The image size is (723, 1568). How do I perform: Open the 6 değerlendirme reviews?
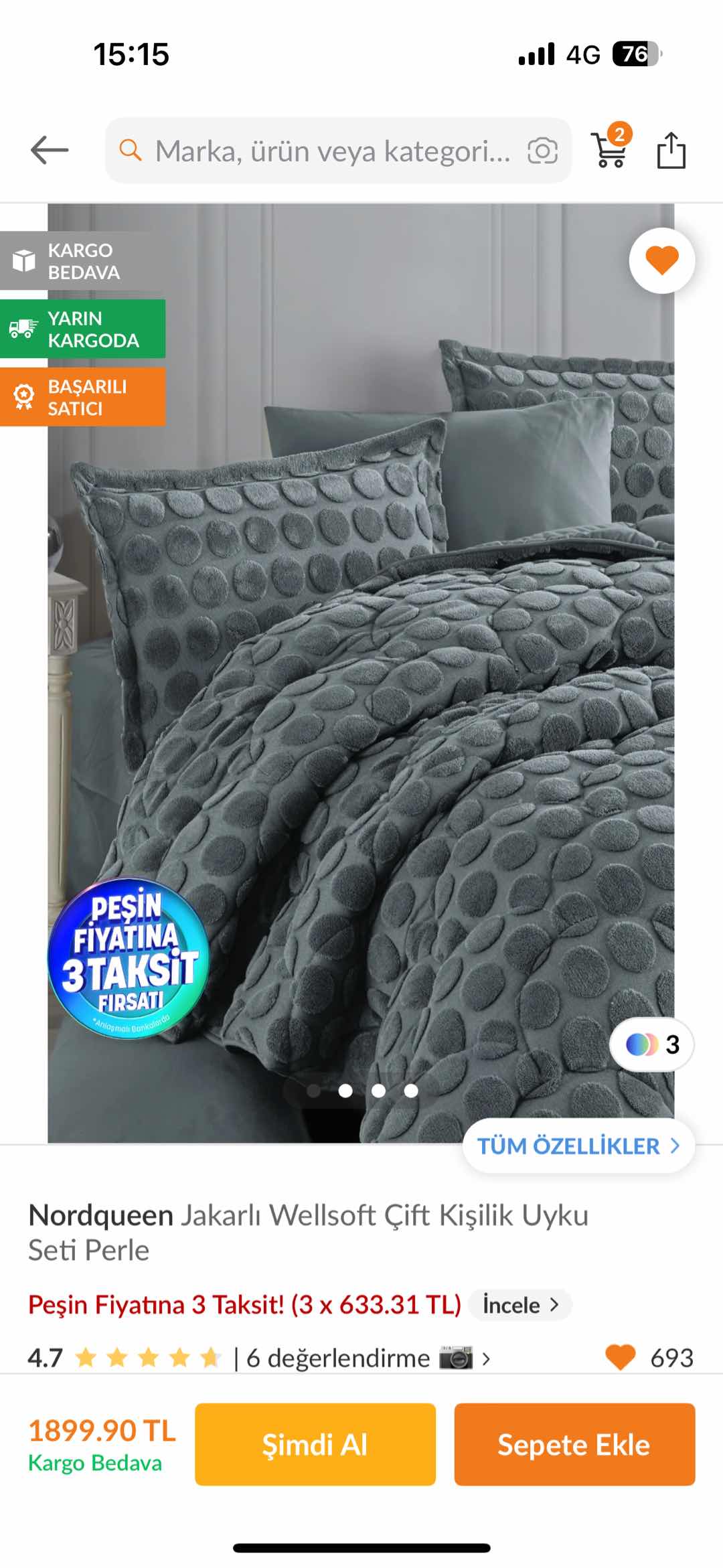338,1358
